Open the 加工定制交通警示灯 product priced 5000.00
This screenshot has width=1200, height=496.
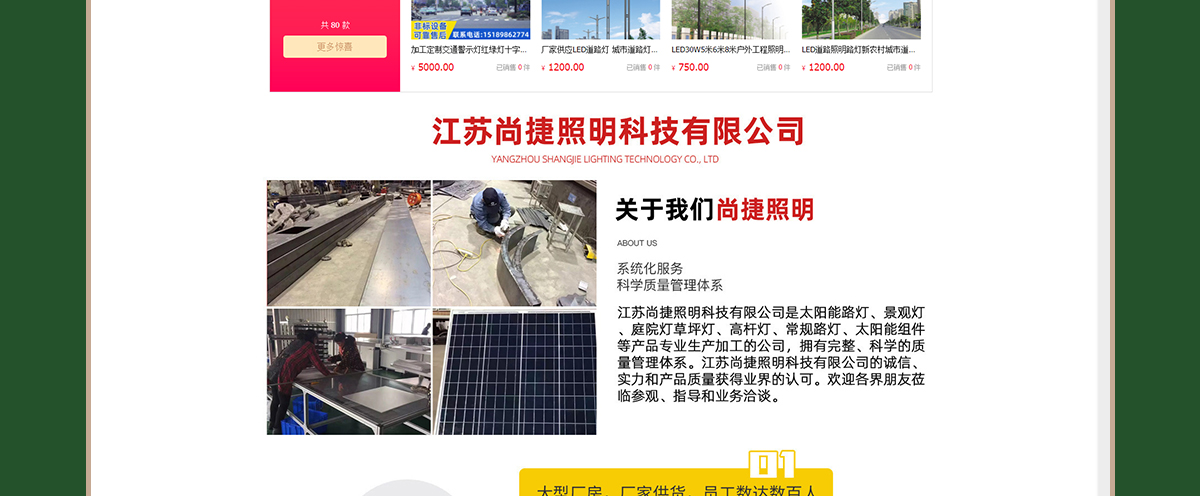[469, 48]
